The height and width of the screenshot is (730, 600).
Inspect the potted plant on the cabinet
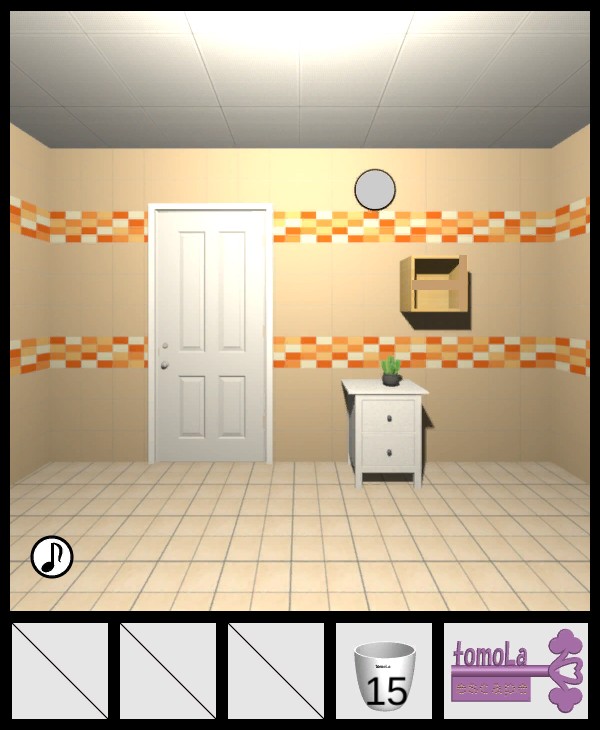[x=391, y=371]
